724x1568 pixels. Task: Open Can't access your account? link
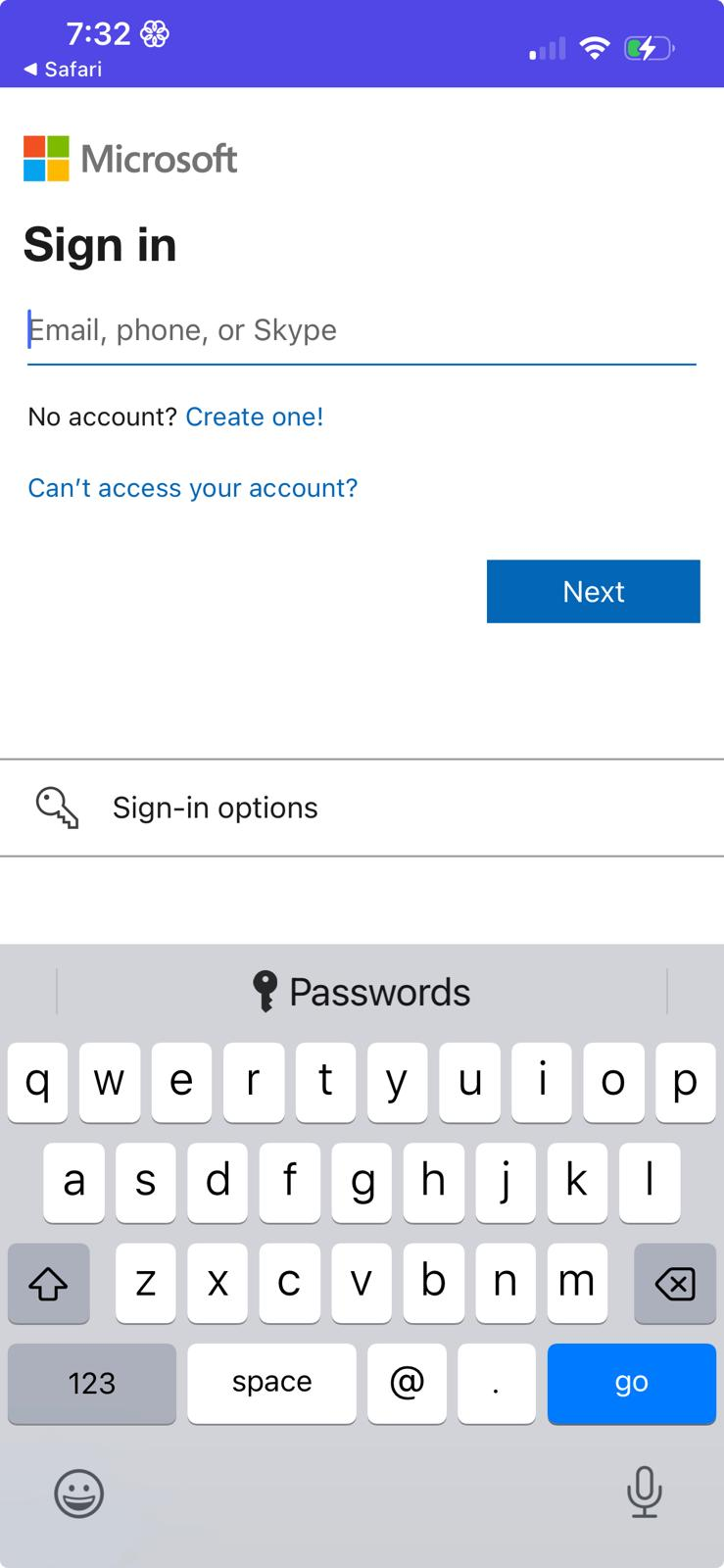[x=192, y=488]
